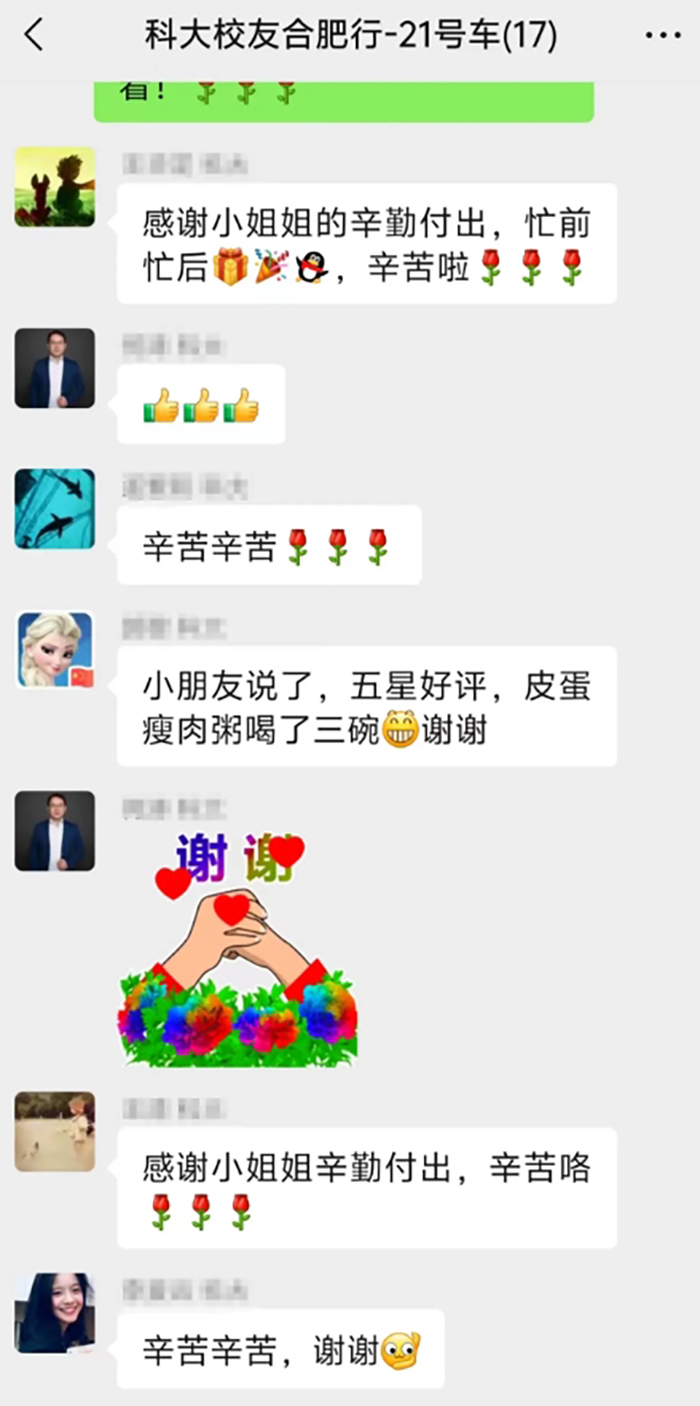Go back from the group chat
This screenshot has height=1406, width=700.
pos(34,36)
